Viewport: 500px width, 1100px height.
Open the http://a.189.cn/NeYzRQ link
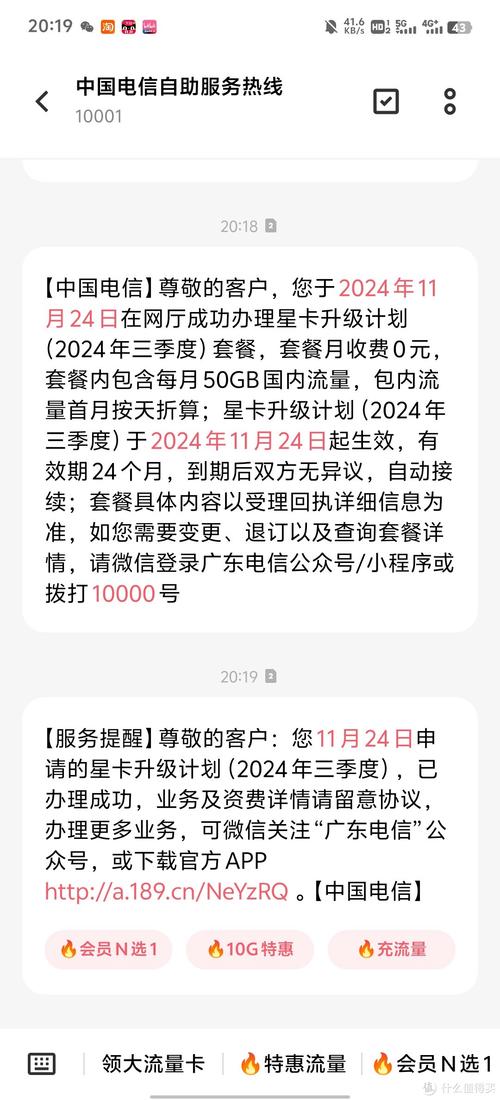pyautogui.click(x=166, y=892)
